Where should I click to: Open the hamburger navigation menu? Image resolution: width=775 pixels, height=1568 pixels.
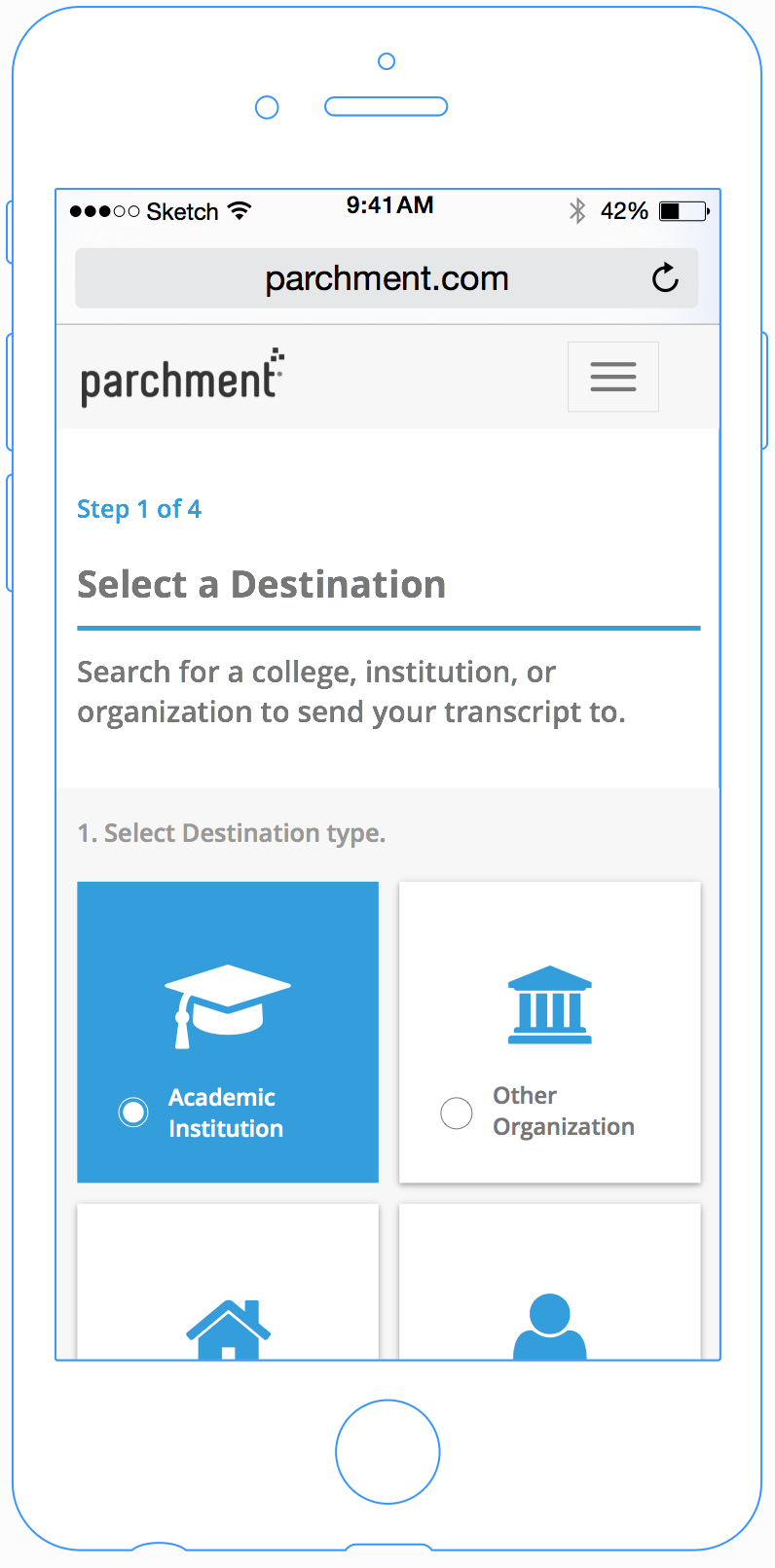tap(613, 377)
